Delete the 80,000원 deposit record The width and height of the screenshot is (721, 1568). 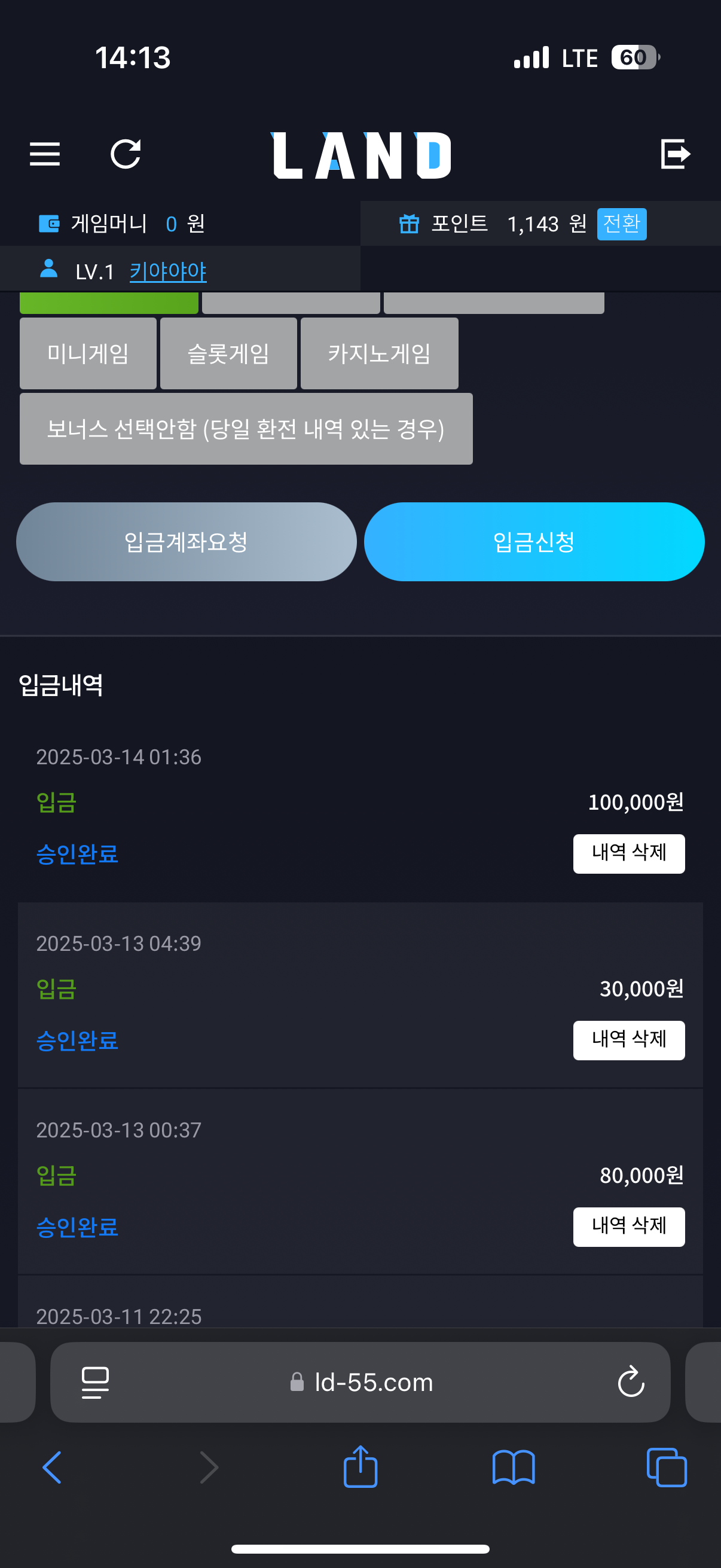628,1227
